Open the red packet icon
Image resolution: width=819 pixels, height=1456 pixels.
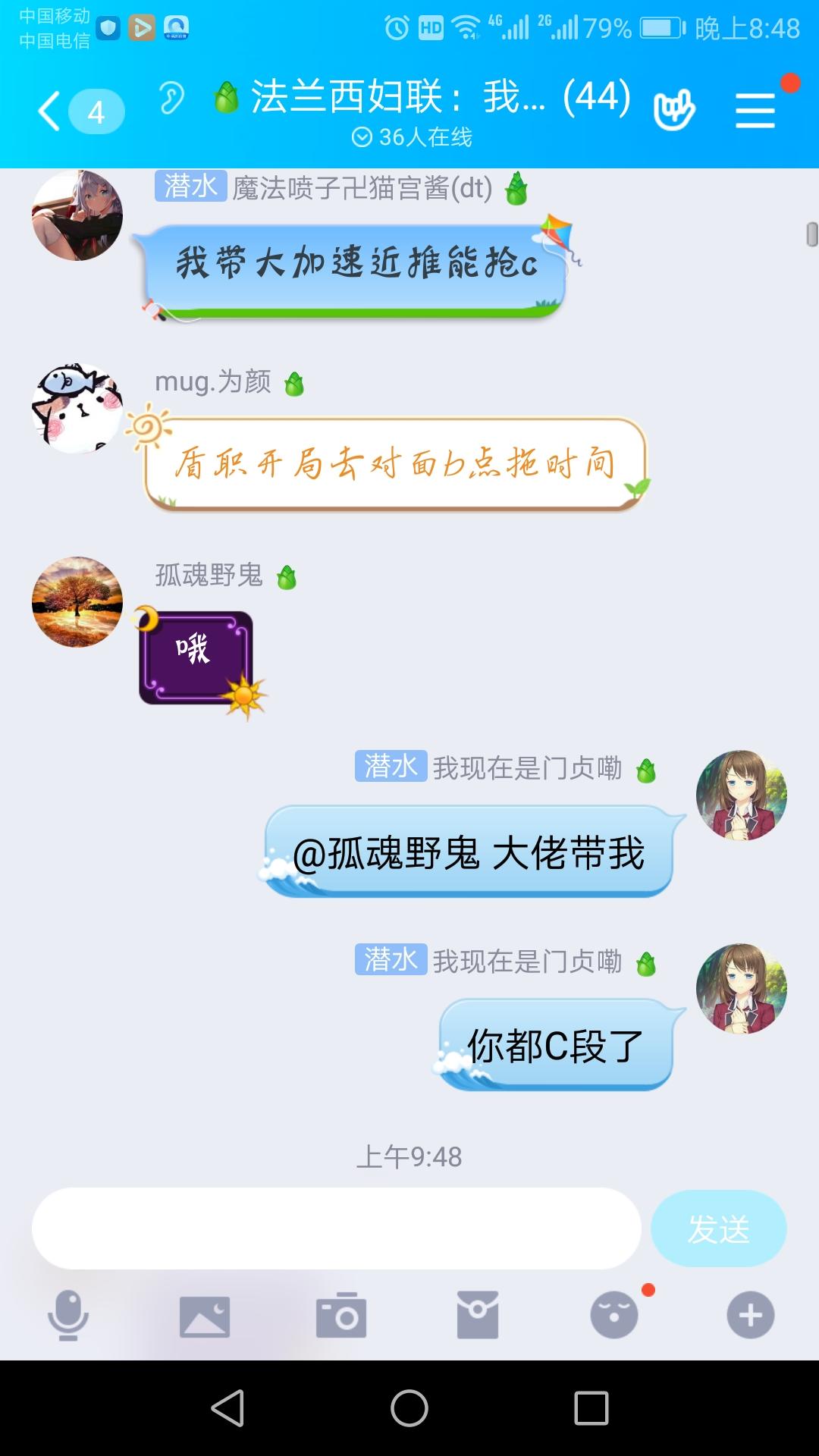tap(478, 1316)
